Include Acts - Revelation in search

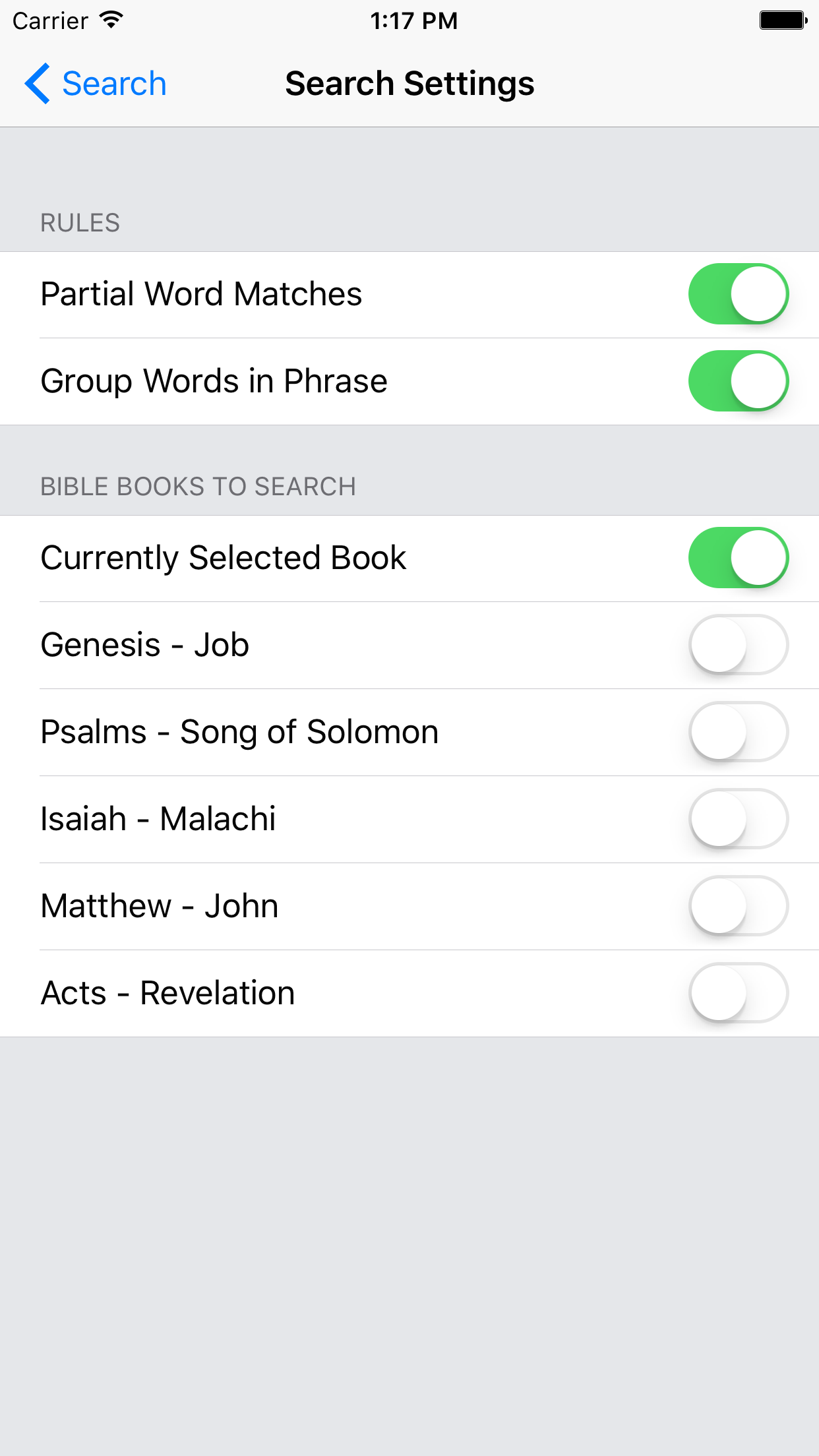click(738, 993)
